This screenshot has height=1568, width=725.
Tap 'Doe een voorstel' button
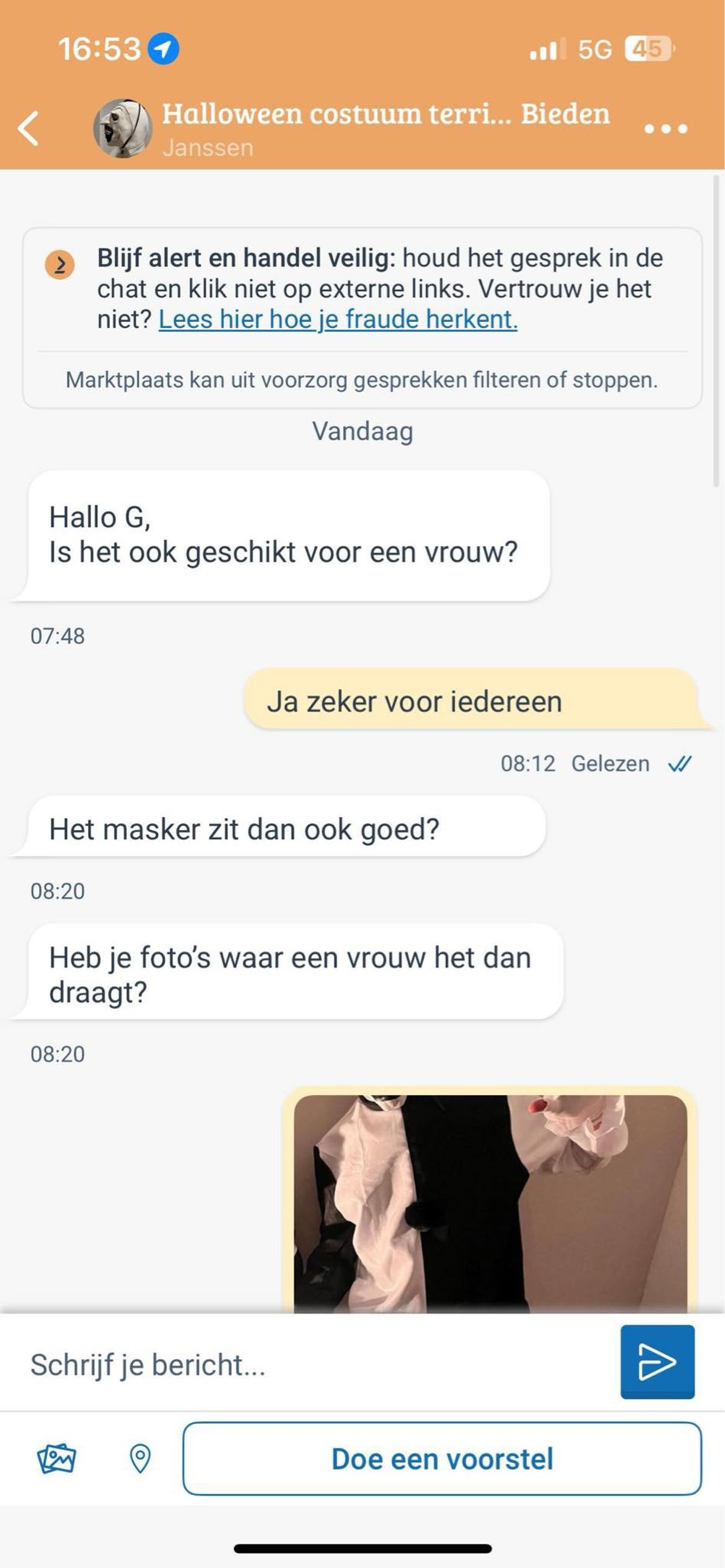click(x=442, y=1459)
